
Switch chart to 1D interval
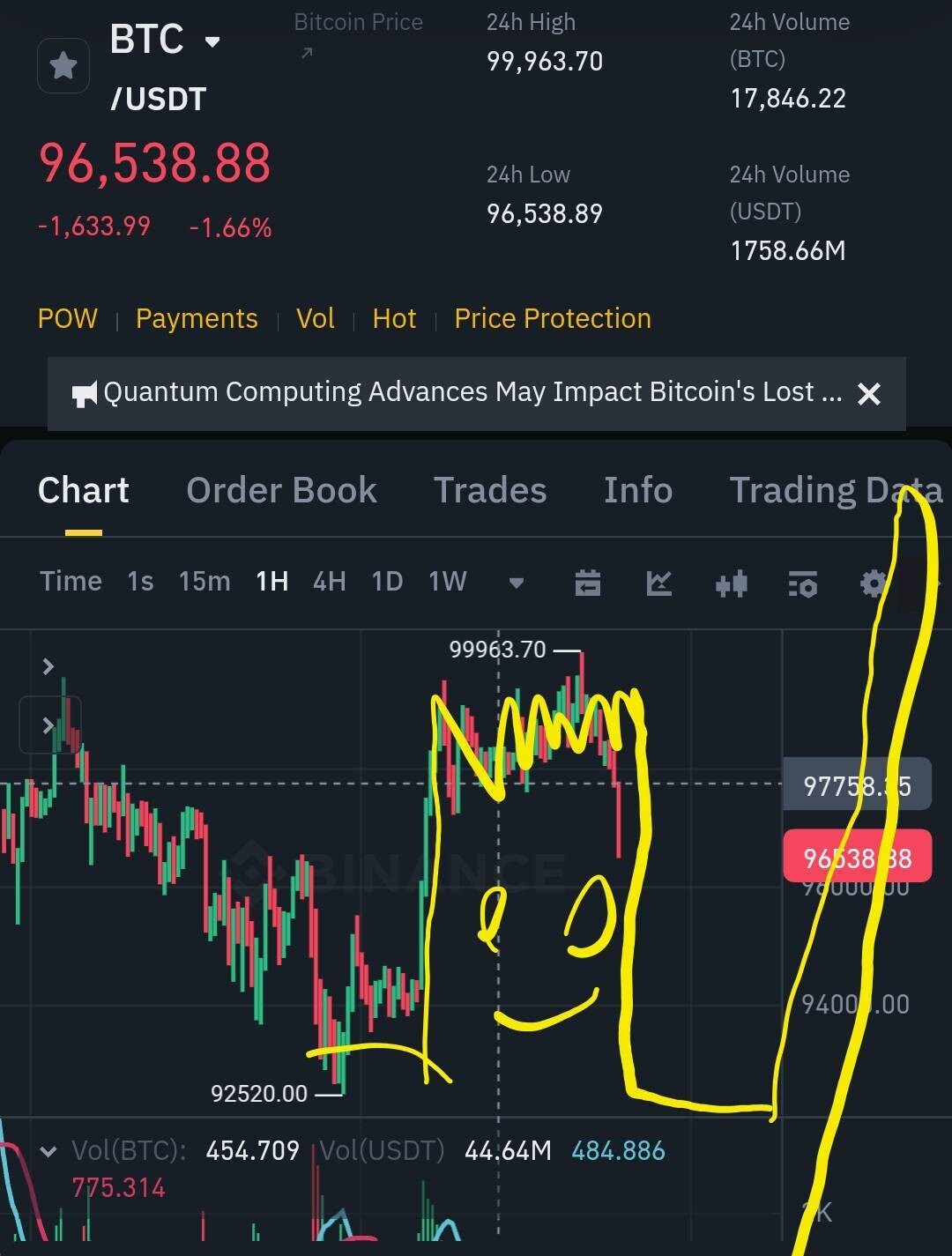tap(387, 582)
